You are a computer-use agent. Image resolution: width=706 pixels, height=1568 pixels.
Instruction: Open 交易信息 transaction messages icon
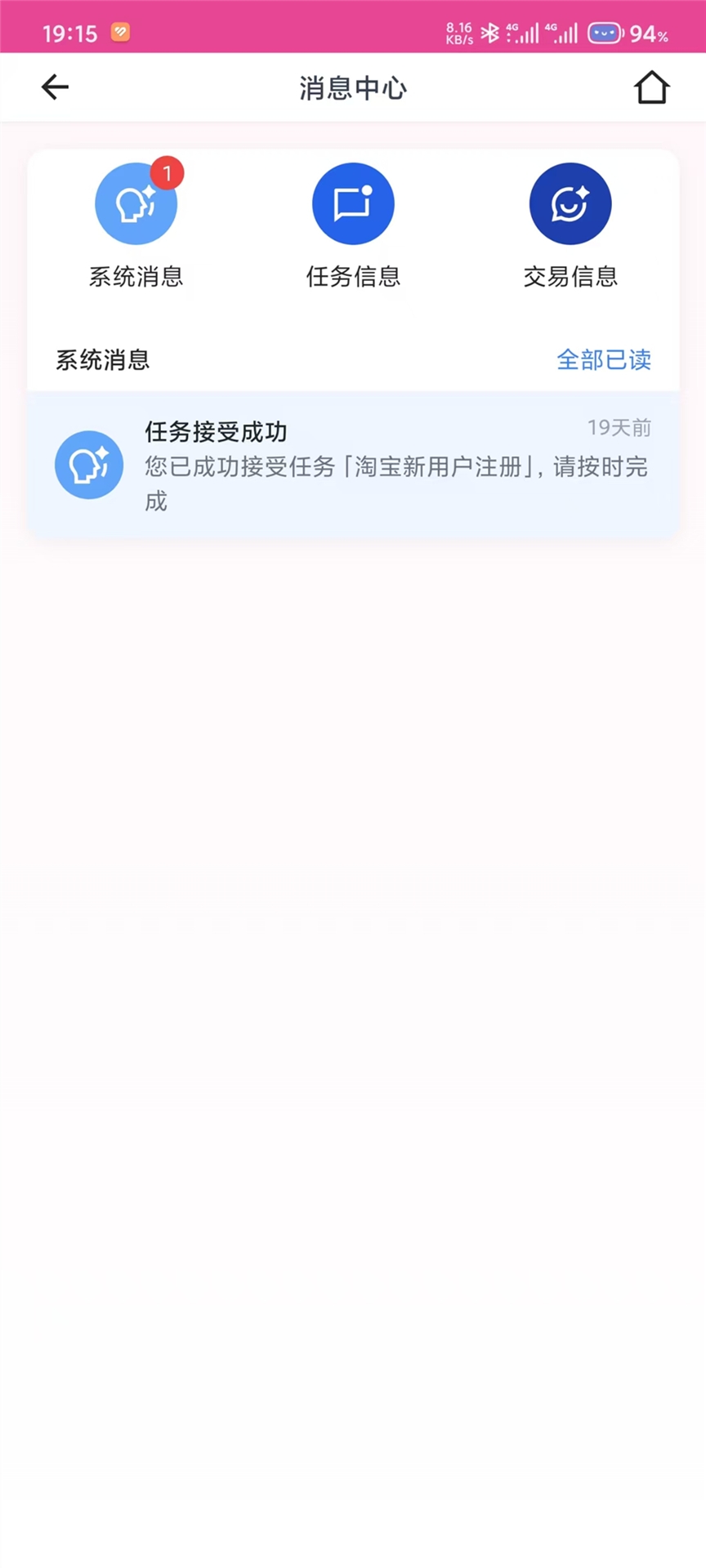tap(570, 203)
